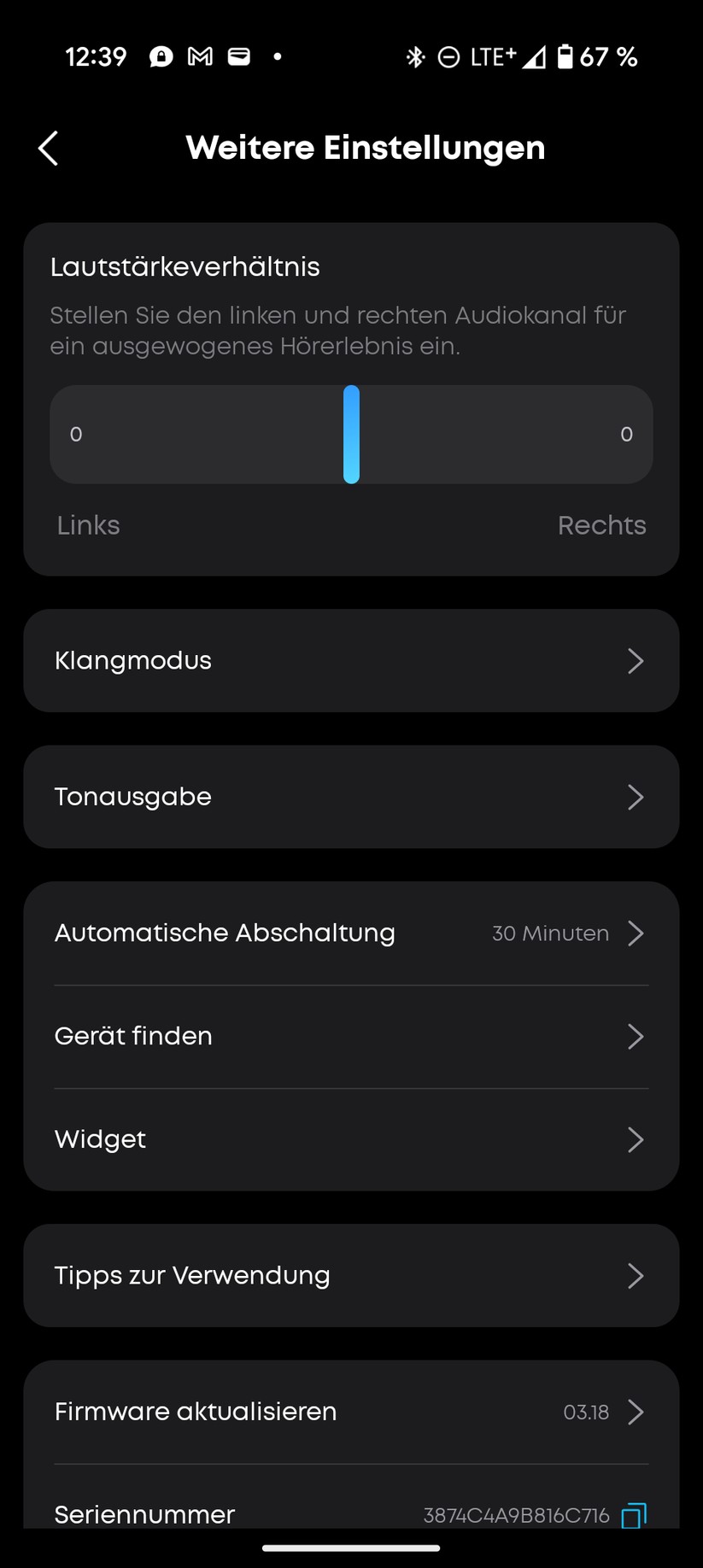Open Klangmodus settings
The width and height of the screenshot is (703, 1568).
pyautogui.click(x=351, y=661)
